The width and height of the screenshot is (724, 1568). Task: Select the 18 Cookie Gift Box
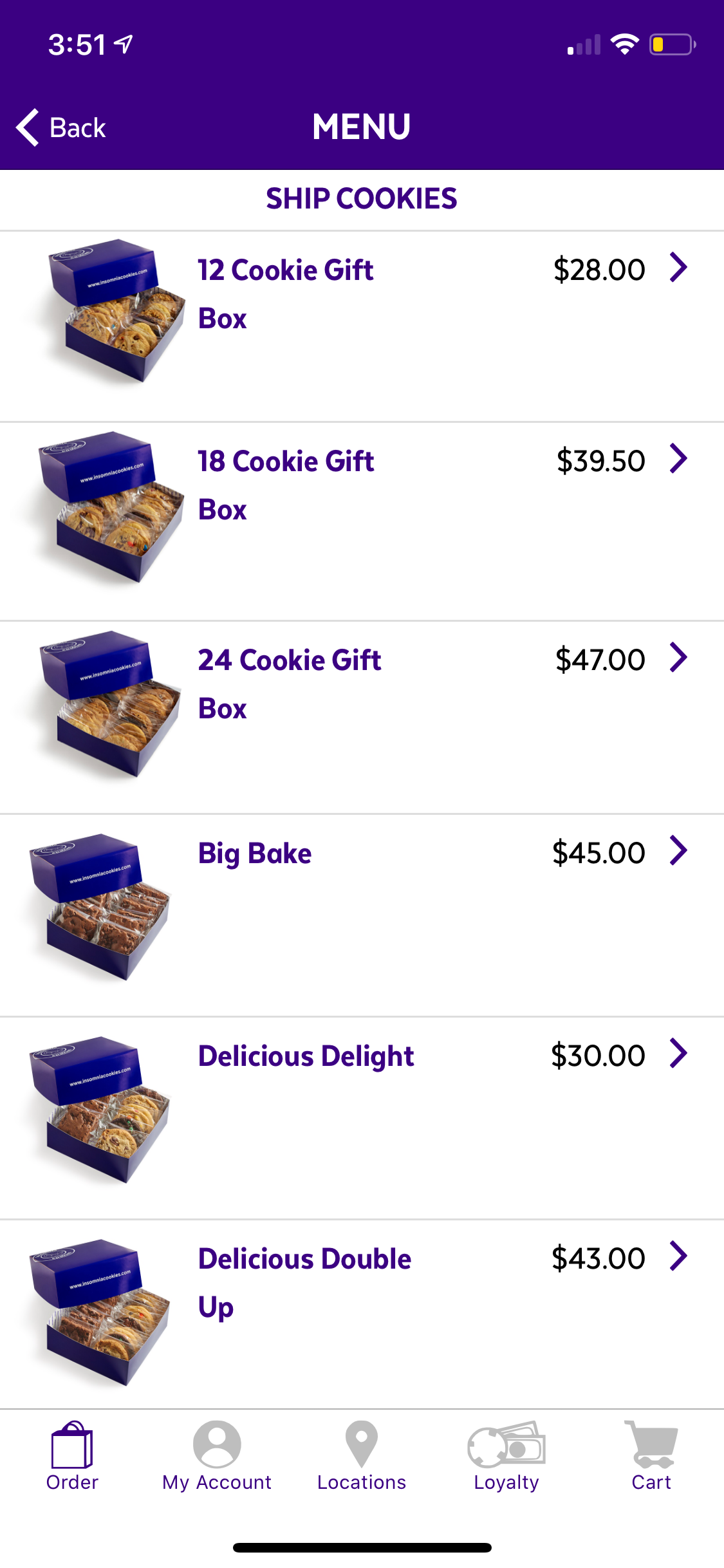[362, 521]
